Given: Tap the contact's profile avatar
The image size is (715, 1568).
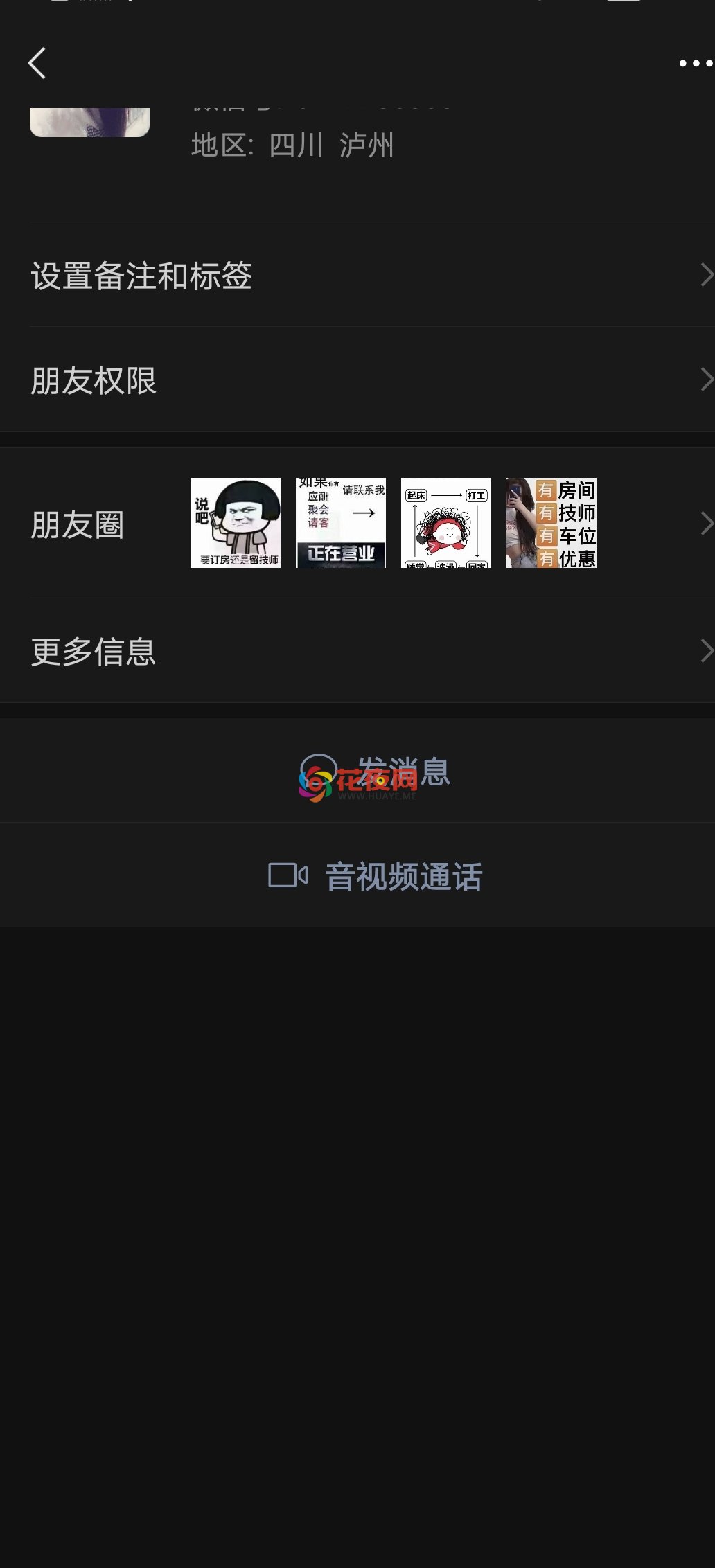Looking at the screenshot, I should 89,122.
